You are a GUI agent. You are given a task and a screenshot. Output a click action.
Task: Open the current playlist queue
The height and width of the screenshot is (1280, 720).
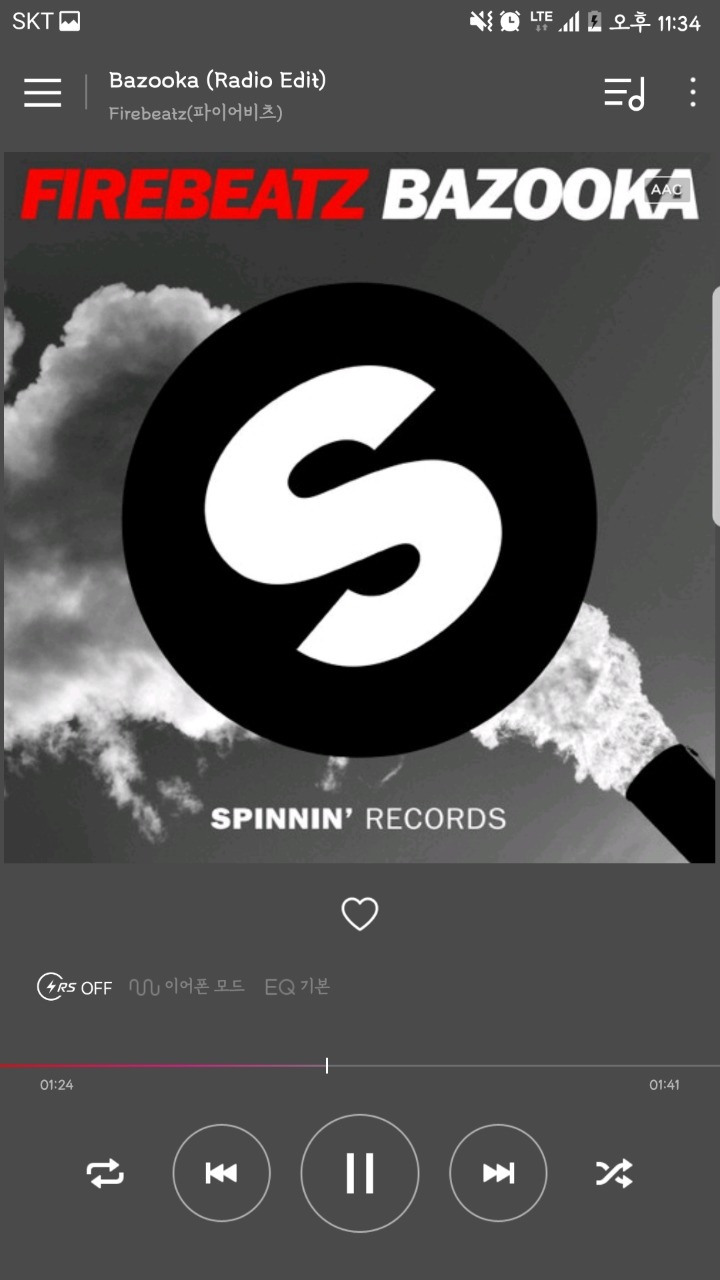624,93
